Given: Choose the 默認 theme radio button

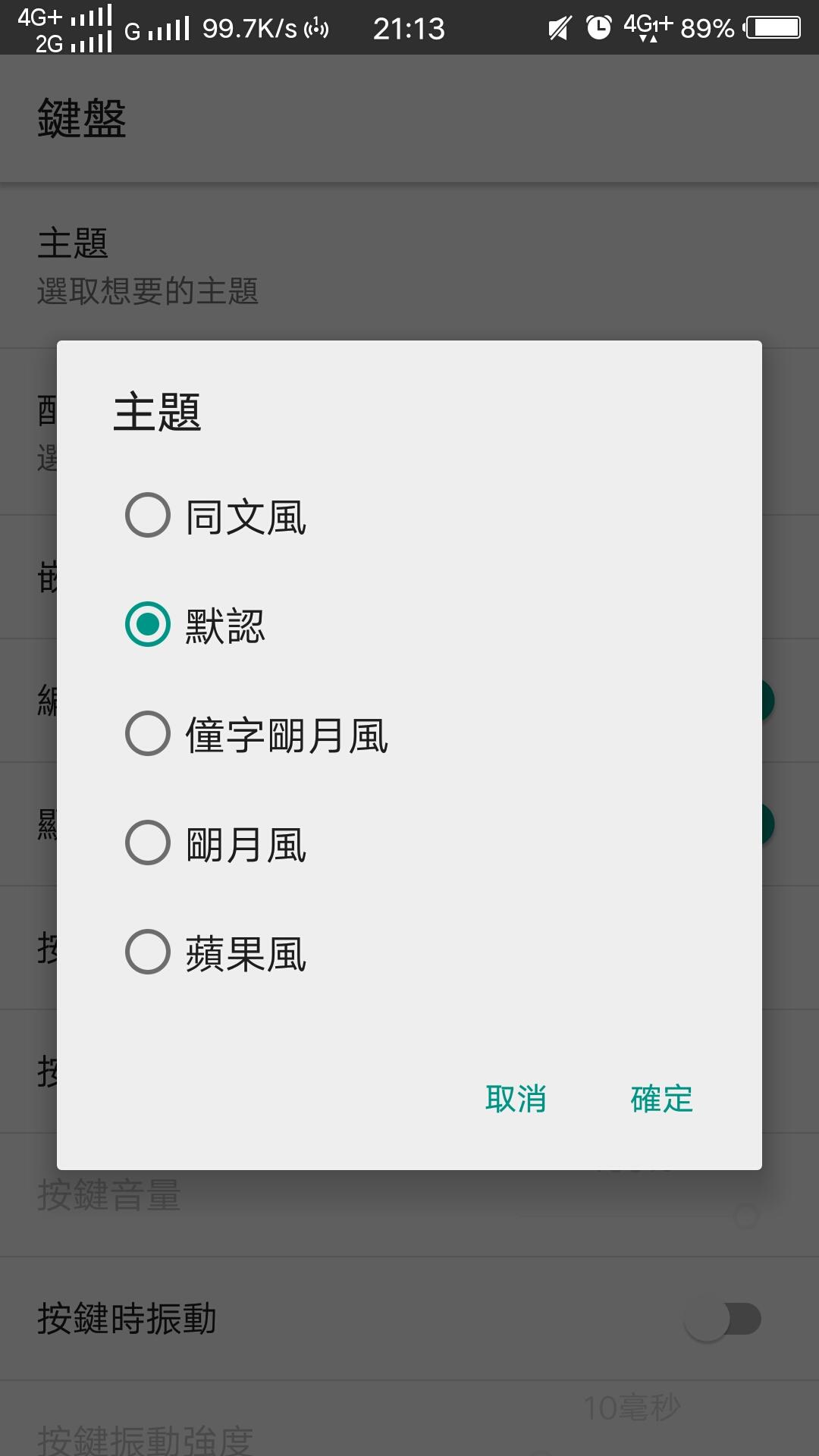Looking at the screenshot, I should click(x=148, y=625).
